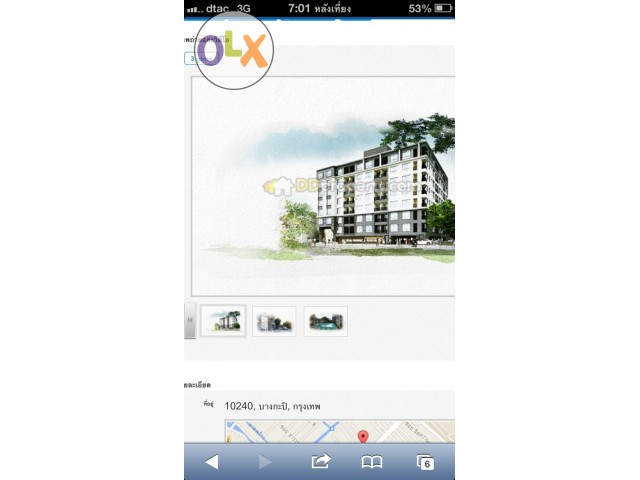Image resolution: width=640 pixels, height=480 pixels.
Task: Select the second gallery thumbnail
Action: [274, 321]
